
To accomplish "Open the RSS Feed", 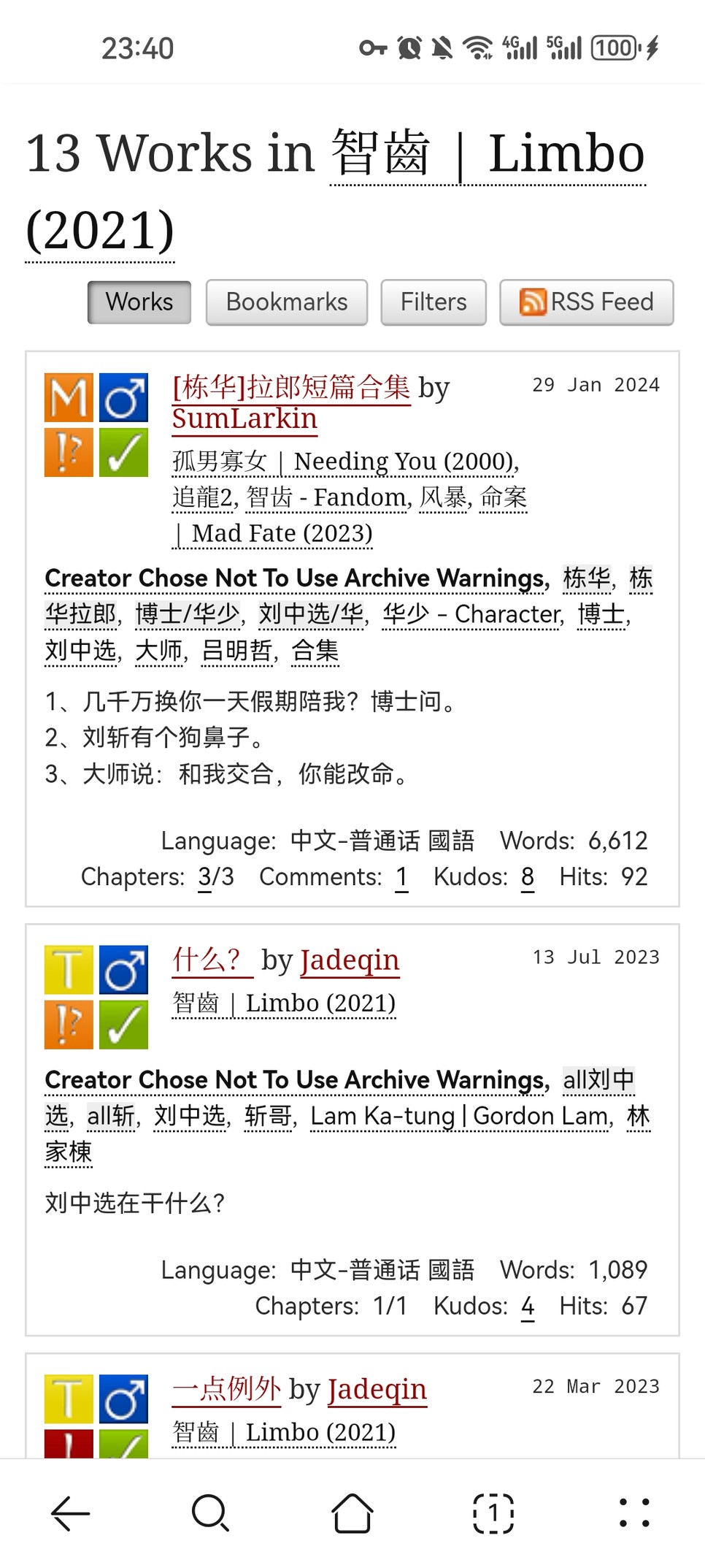I will (587, 302).
